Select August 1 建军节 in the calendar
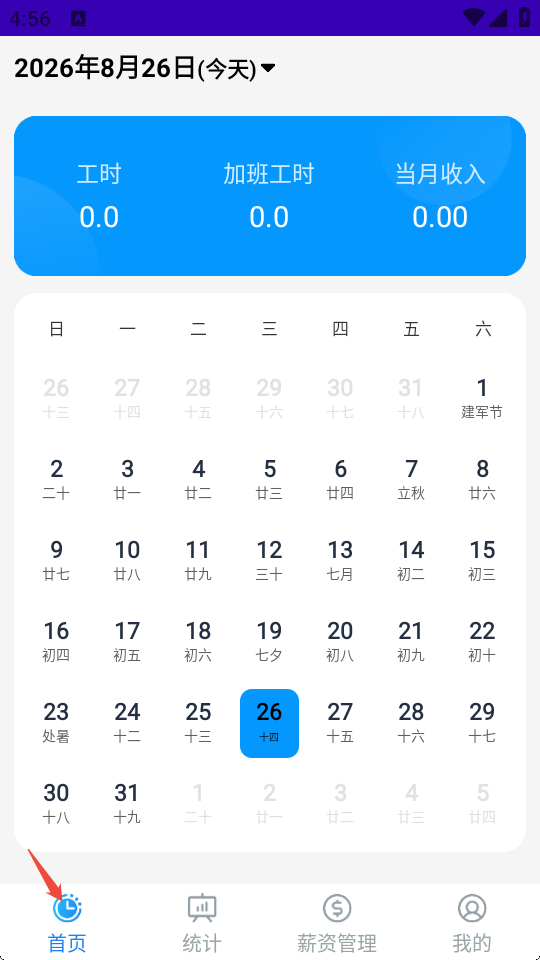Screen dimensions: 540x960 [482, 398]
